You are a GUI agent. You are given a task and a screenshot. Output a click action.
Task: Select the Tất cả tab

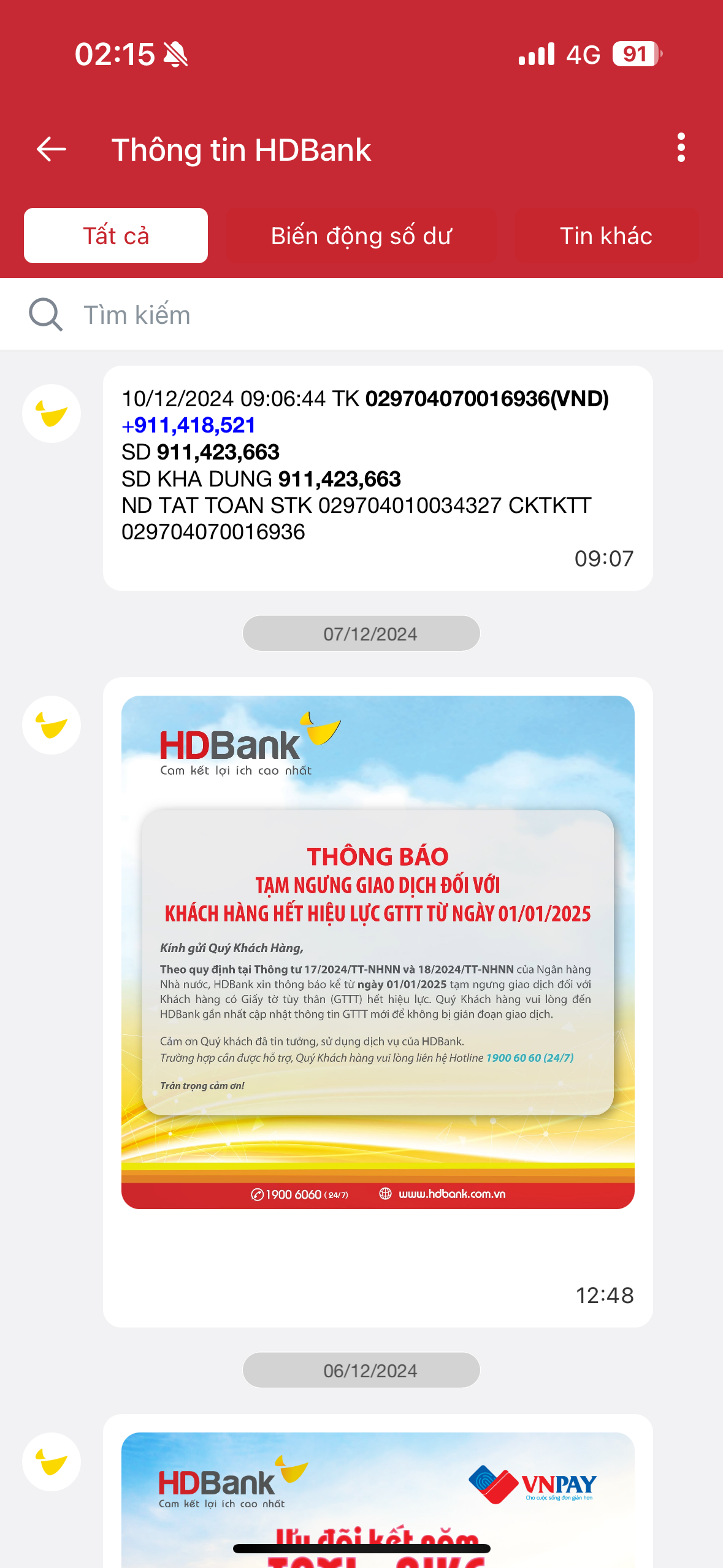(116, 236)
